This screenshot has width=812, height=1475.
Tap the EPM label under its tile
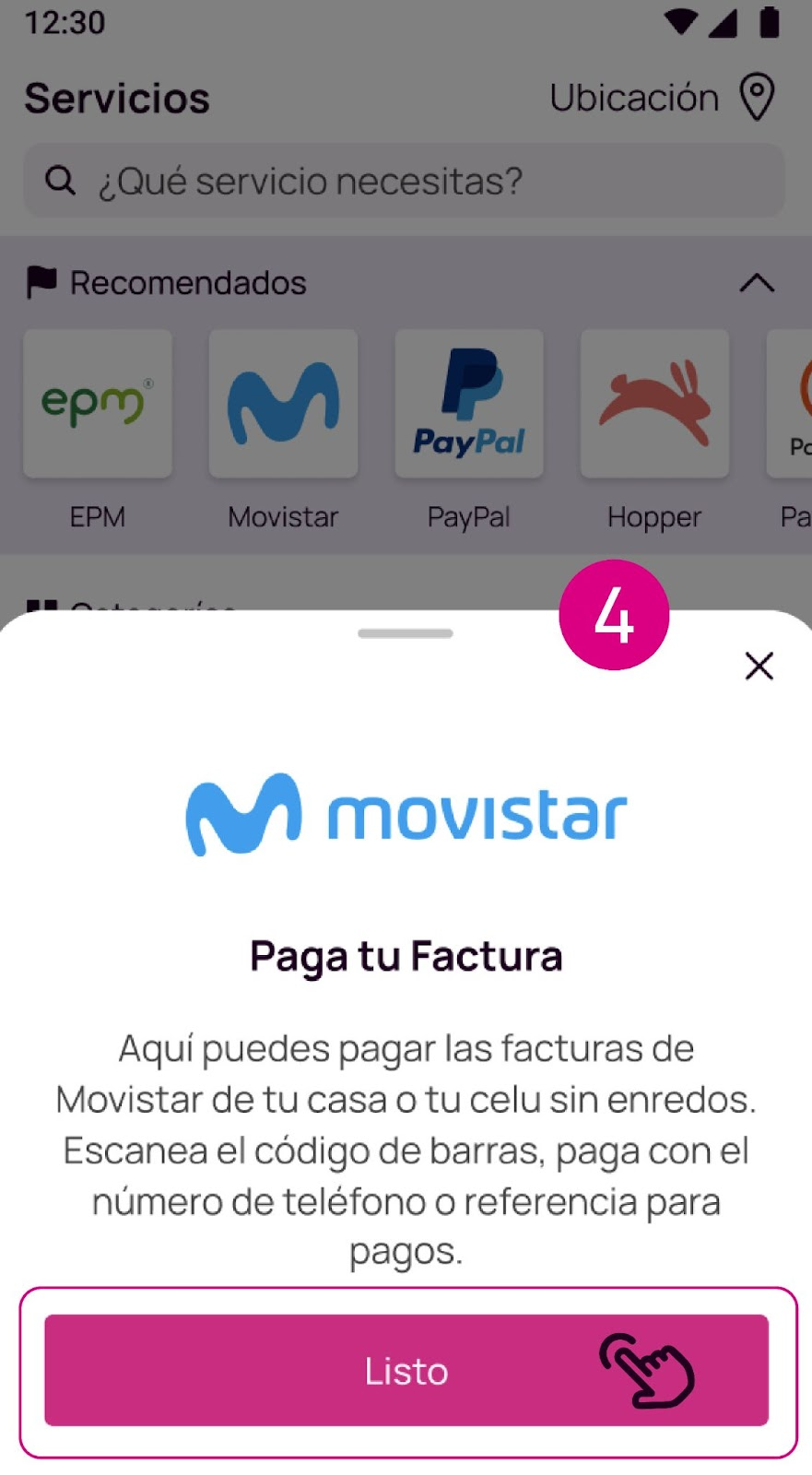(x=97, y=516)
